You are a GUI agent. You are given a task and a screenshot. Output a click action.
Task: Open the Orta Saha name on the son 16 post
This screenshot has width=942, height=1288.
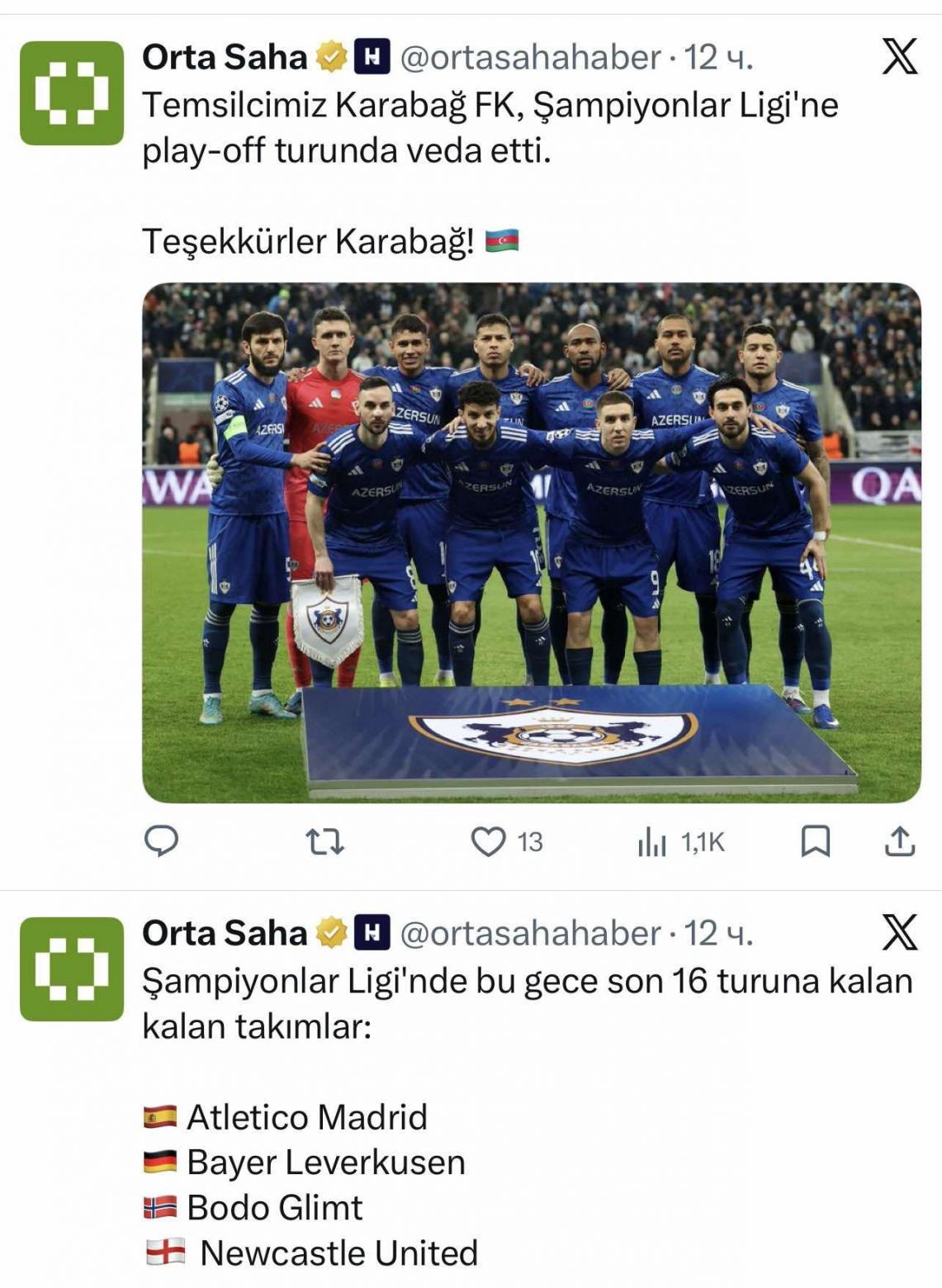pos(224,933)
